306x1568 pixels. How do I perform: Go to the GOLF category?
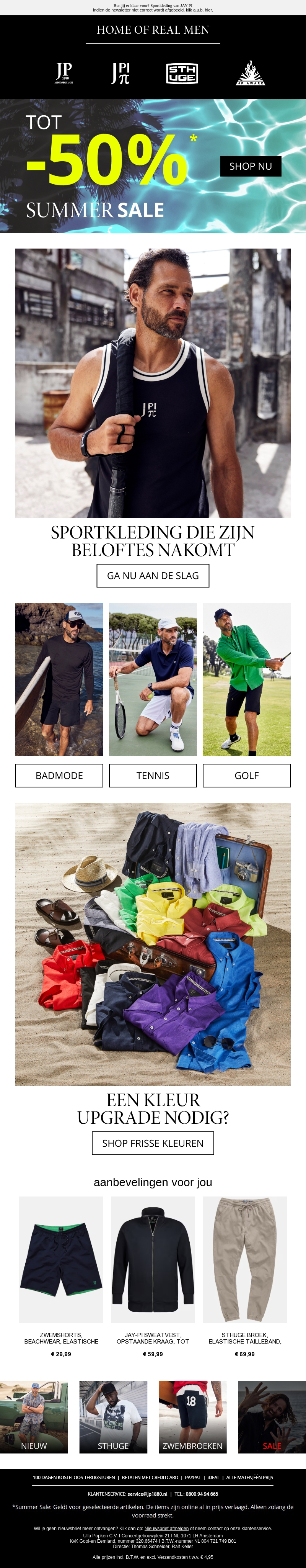coord(246,775)
